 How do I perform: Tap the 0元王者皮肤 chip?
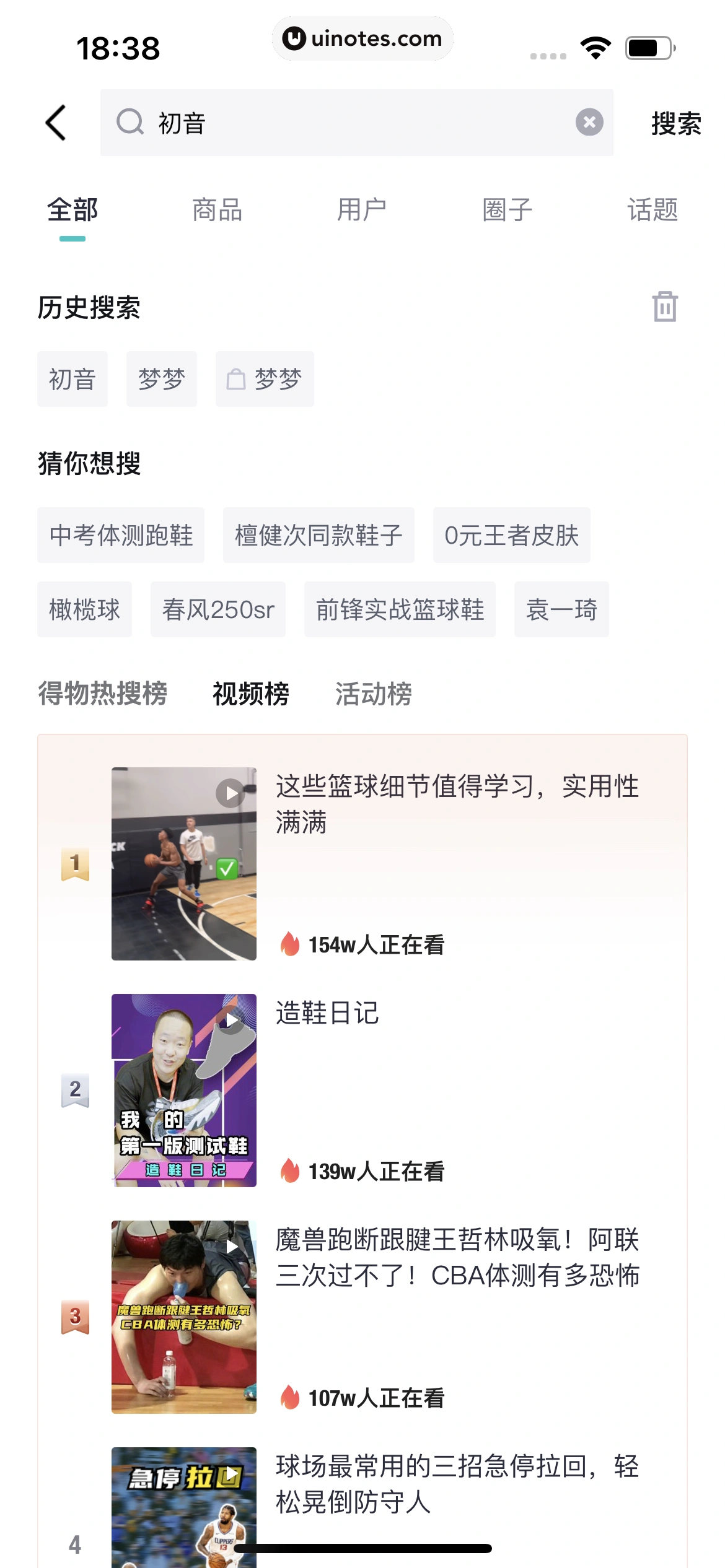coord(511,535)
